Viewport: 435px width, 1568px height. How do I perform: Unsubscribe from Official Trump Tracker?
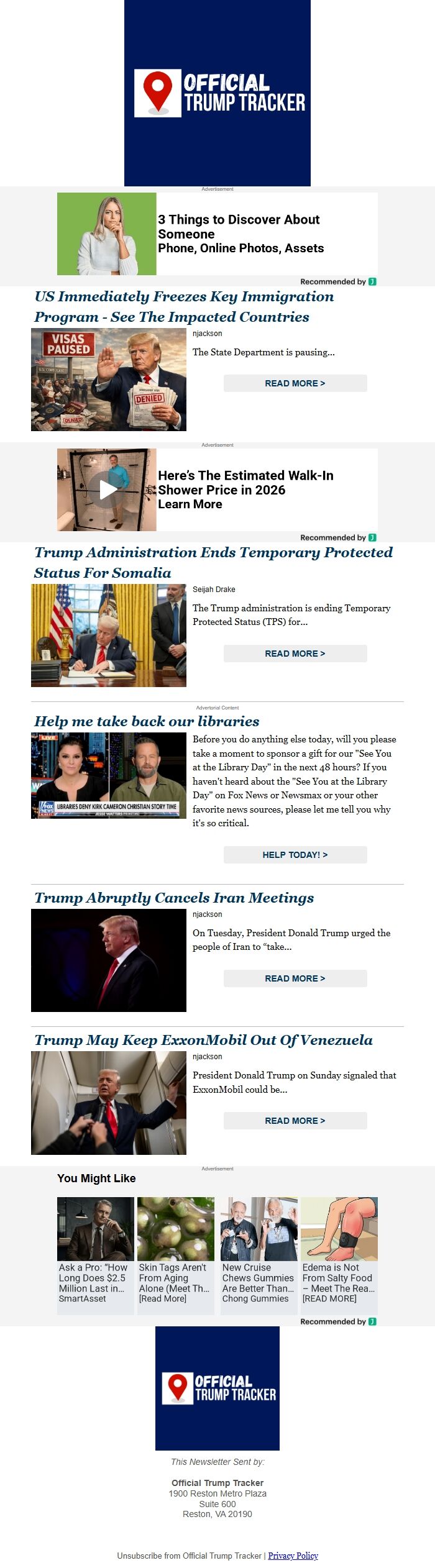click(189, 1556)
